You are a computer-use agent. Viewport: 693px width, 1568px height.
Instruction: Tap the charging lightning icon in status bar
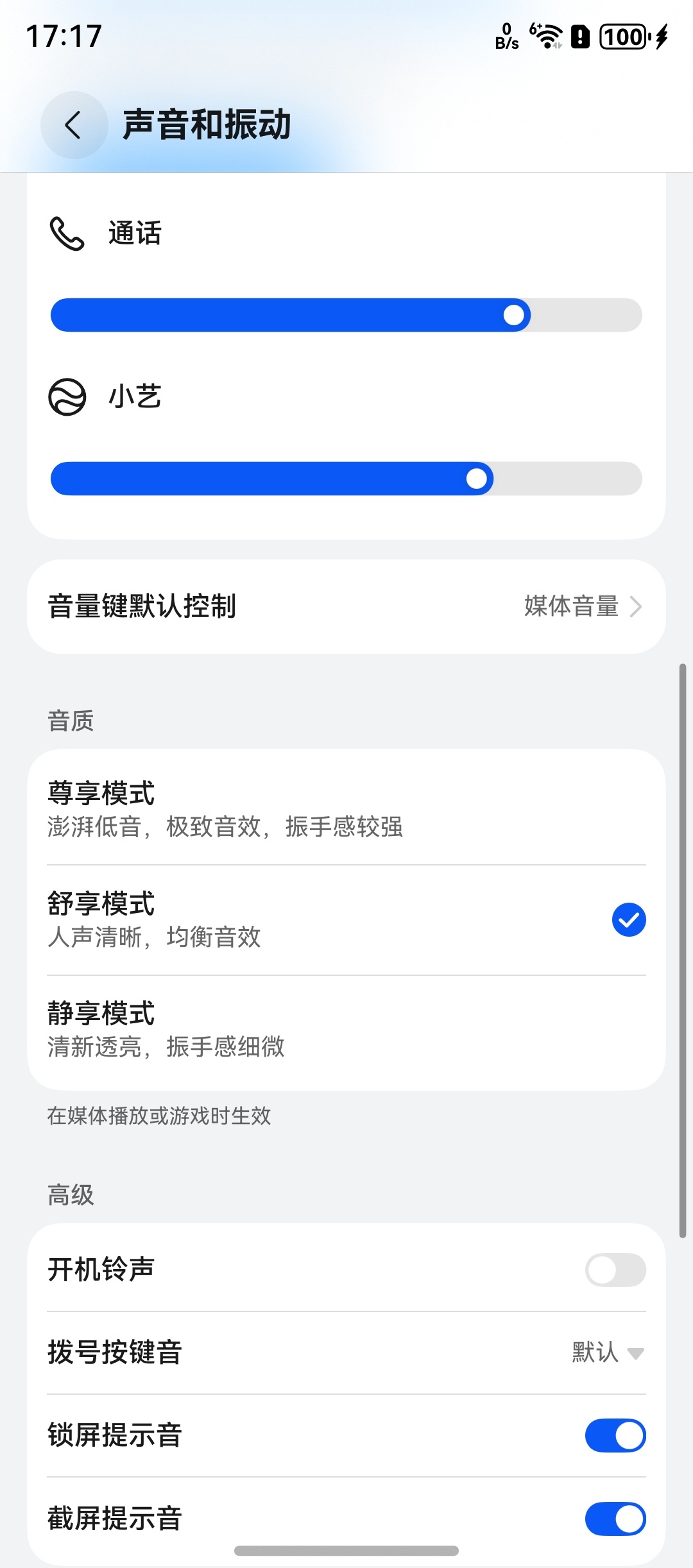[x=660, y=37]
